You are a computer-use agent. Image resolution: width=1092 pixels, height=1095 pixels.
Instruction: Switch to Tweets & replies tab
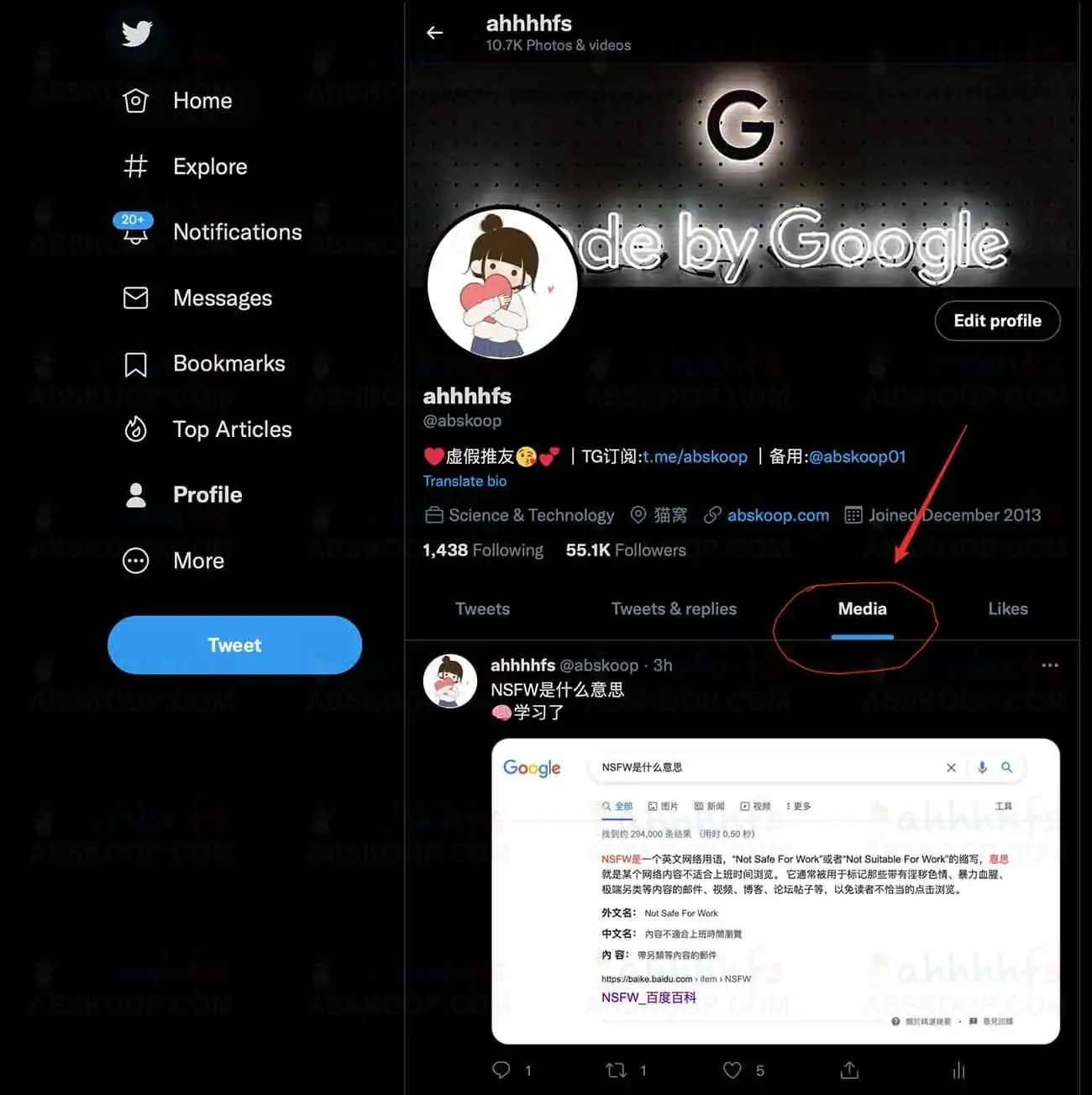(674, 609)
